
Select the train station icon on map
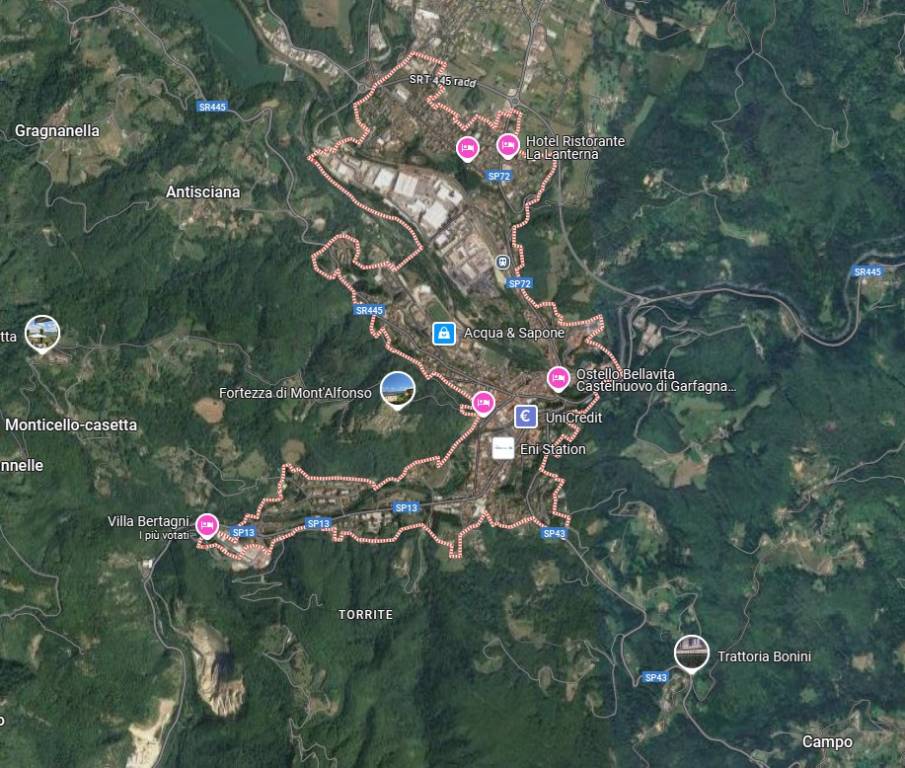point(502,262)
